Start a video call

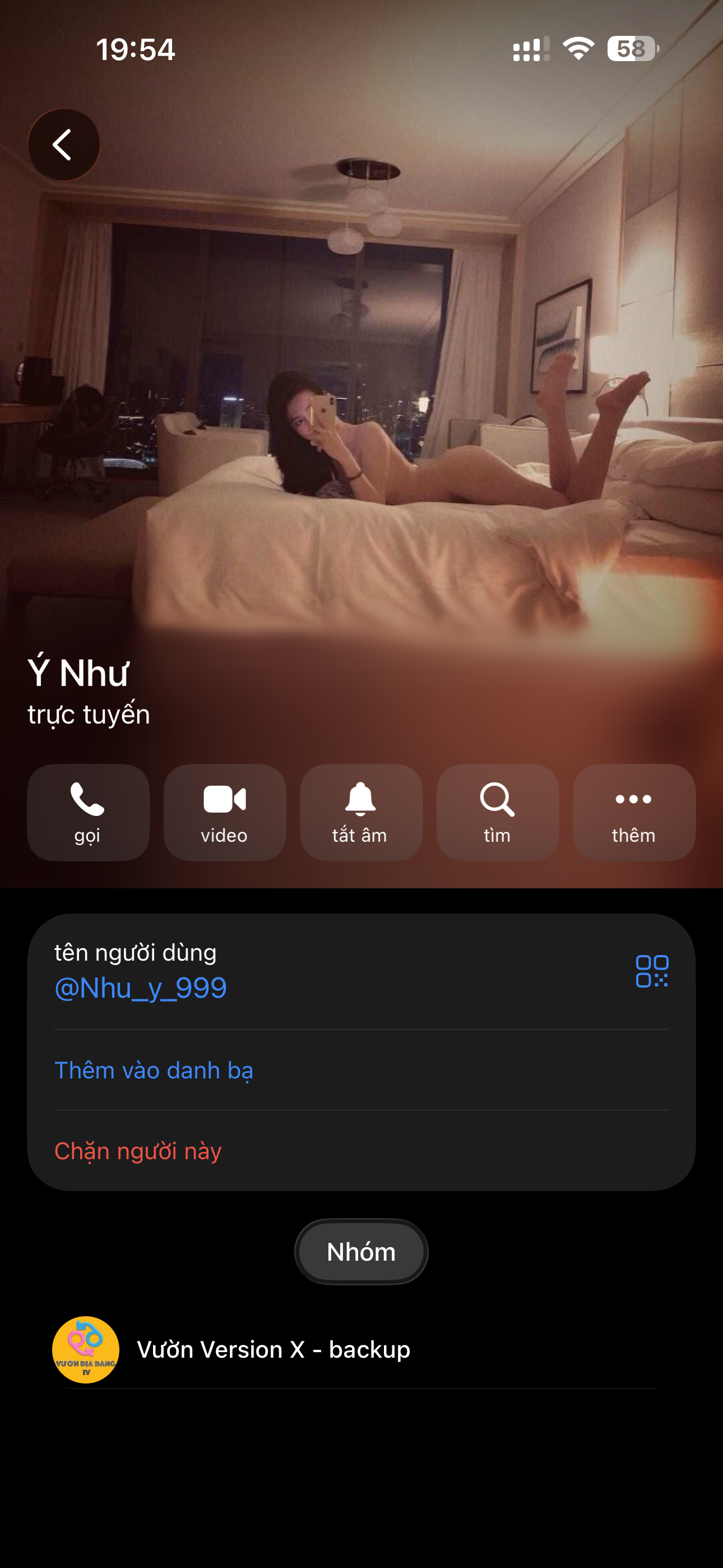point(225,812)
